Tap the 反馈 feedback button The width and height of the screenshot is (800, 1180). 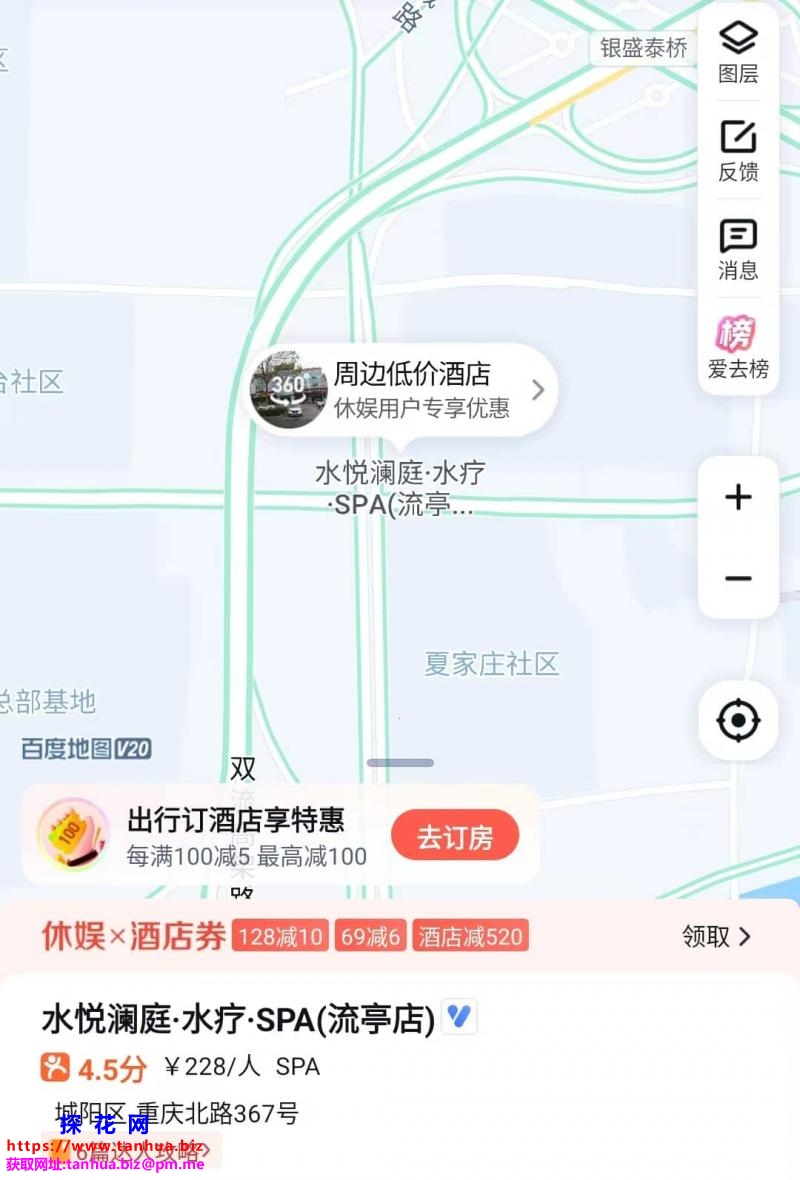(738, 150)
